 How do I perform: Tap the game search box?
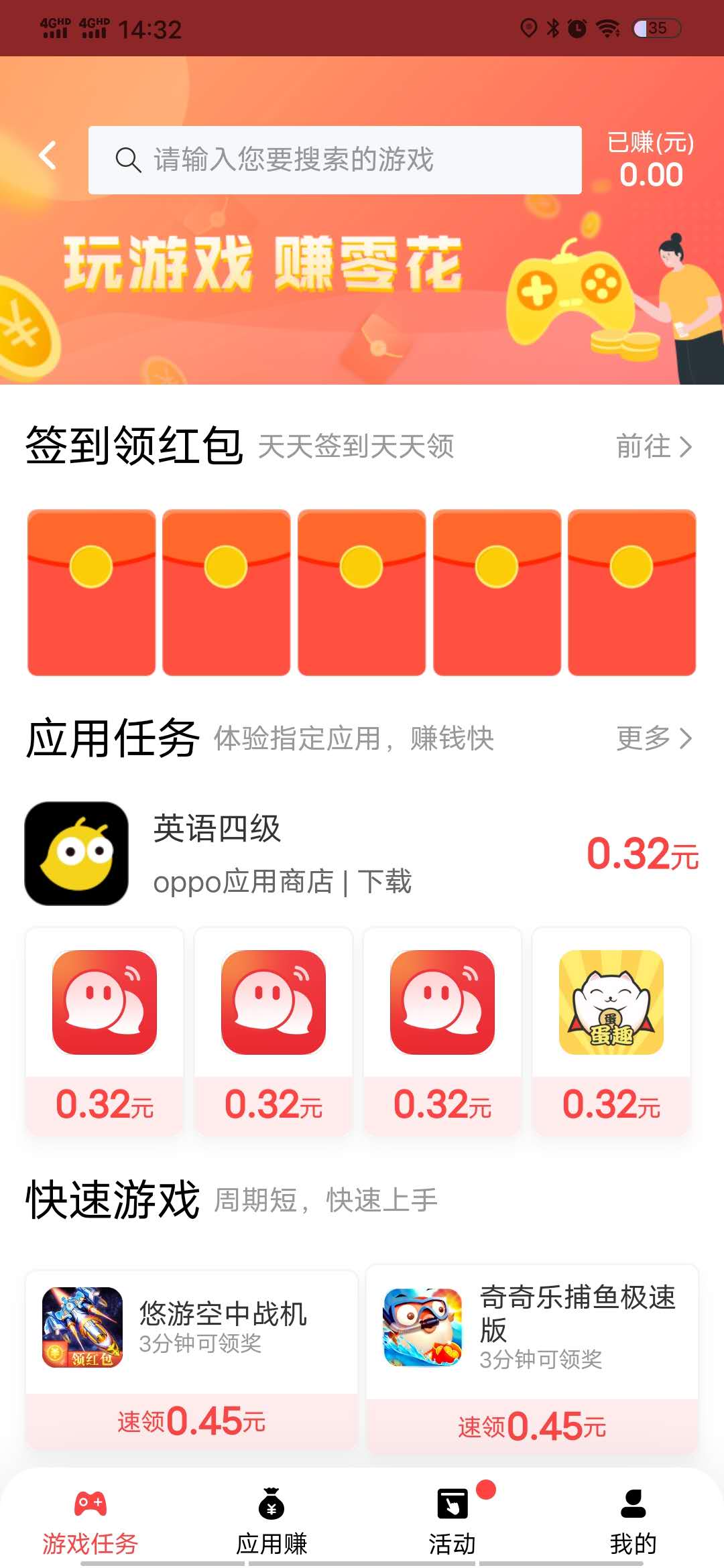coord(335,160)
